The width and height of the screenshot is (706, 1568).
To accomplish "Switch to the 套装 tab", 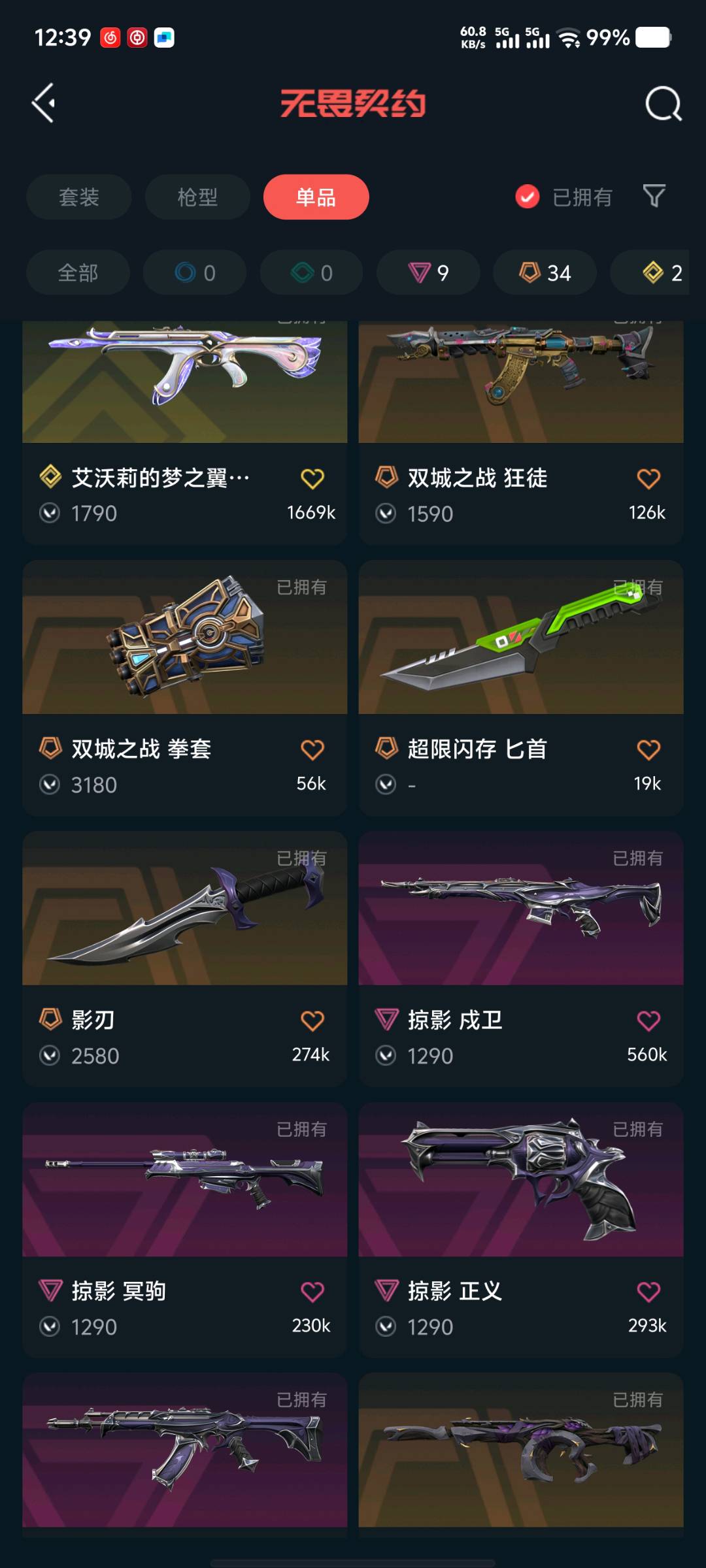I will pos(78,197).
